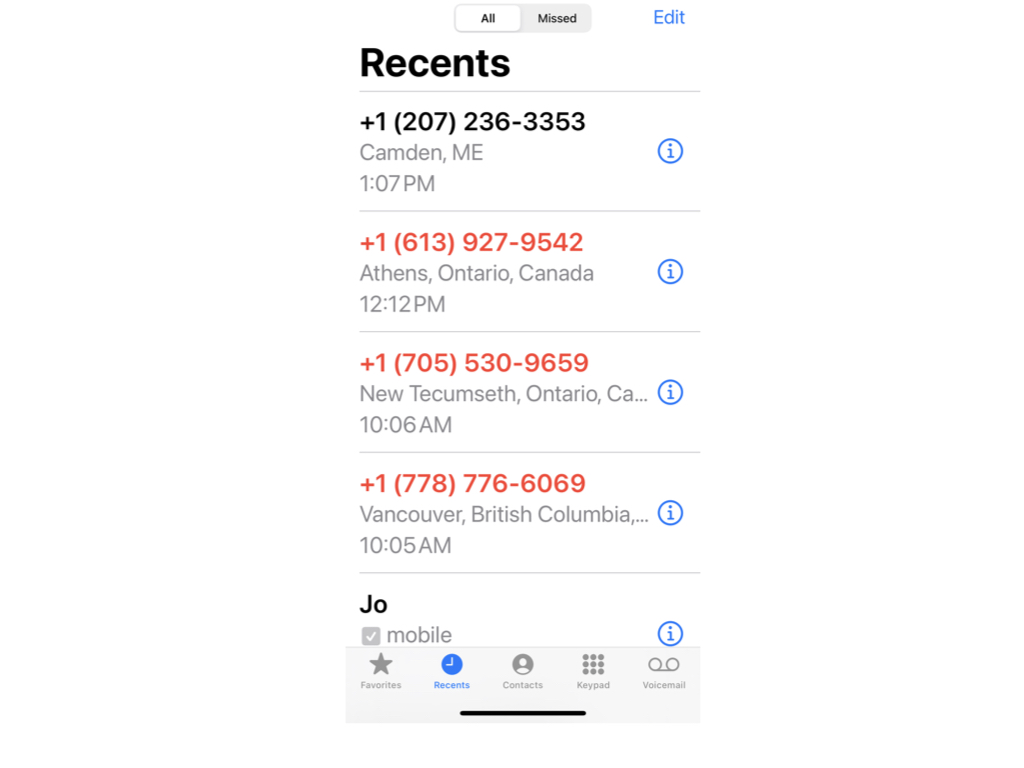Open the info icon for Jo
Screen dimensions: 1024x768
pos(670,633)
